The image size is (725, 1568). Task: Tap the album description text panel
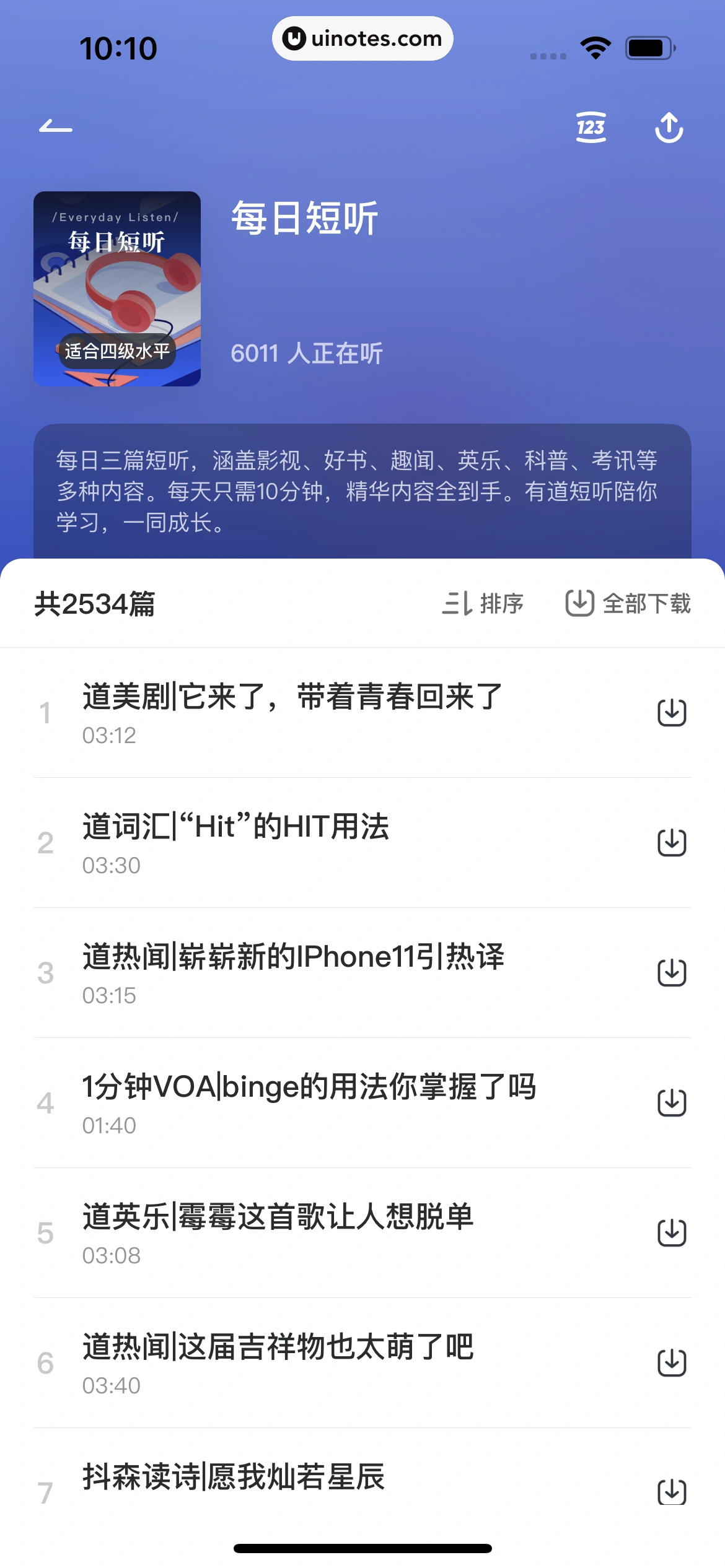[362, 492]
